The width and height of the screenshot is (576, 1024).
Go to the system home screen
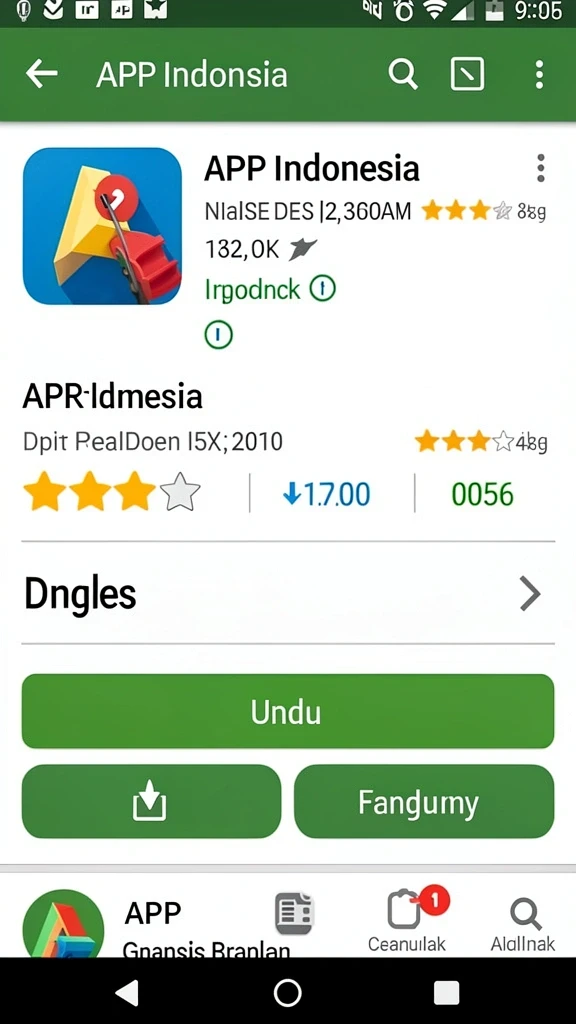tap(288, 993)
